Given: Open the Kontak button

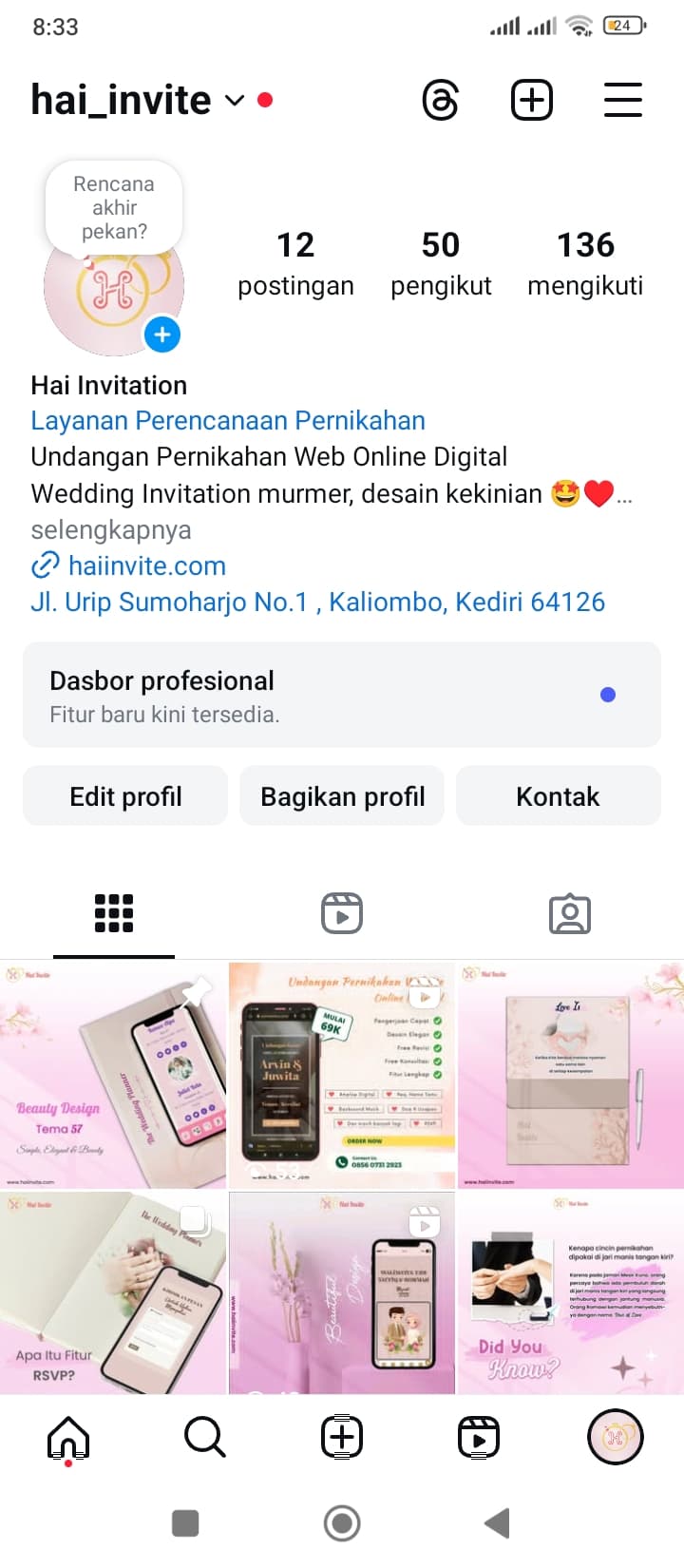Looking at the screenshot, I should coord(558,796).
